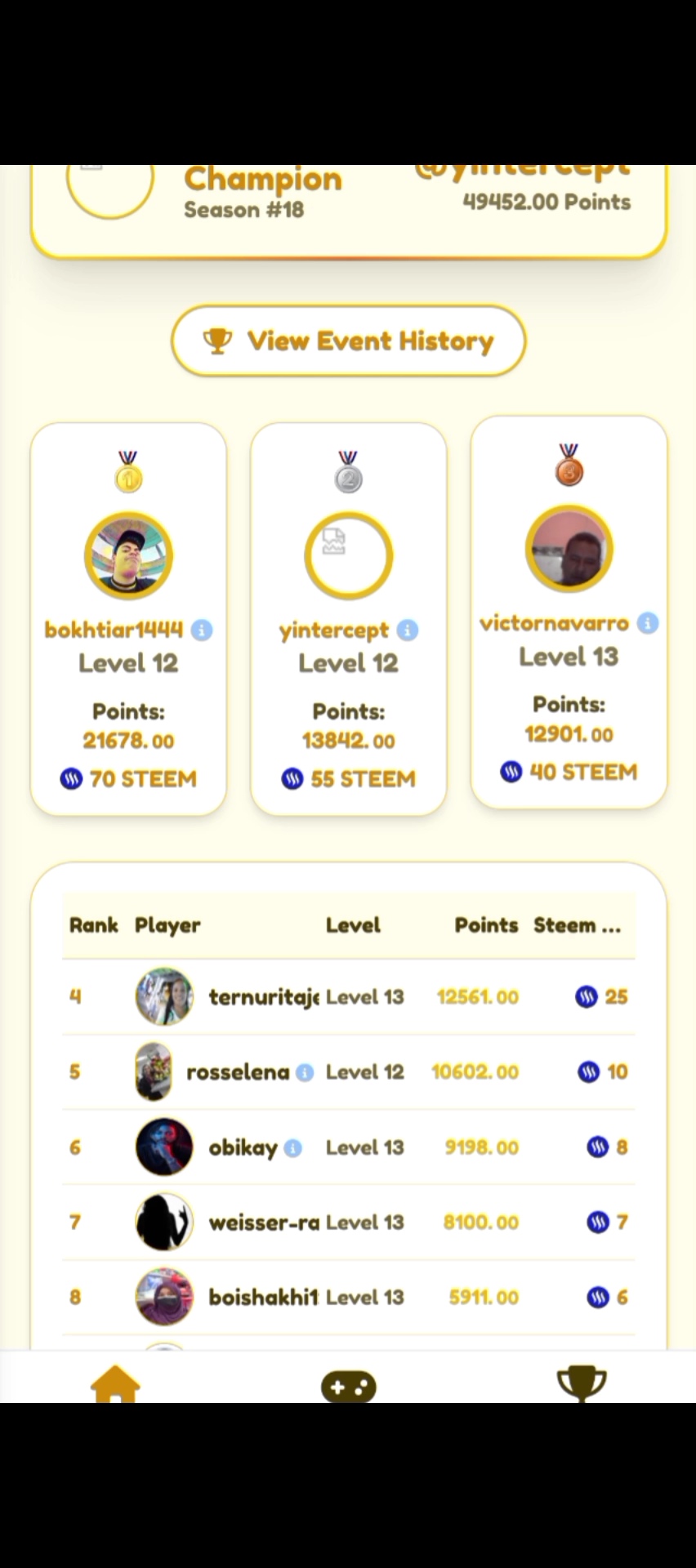Open victornavarro's third place card
The height and width of the screenshot is (1568, 696).
569,612
